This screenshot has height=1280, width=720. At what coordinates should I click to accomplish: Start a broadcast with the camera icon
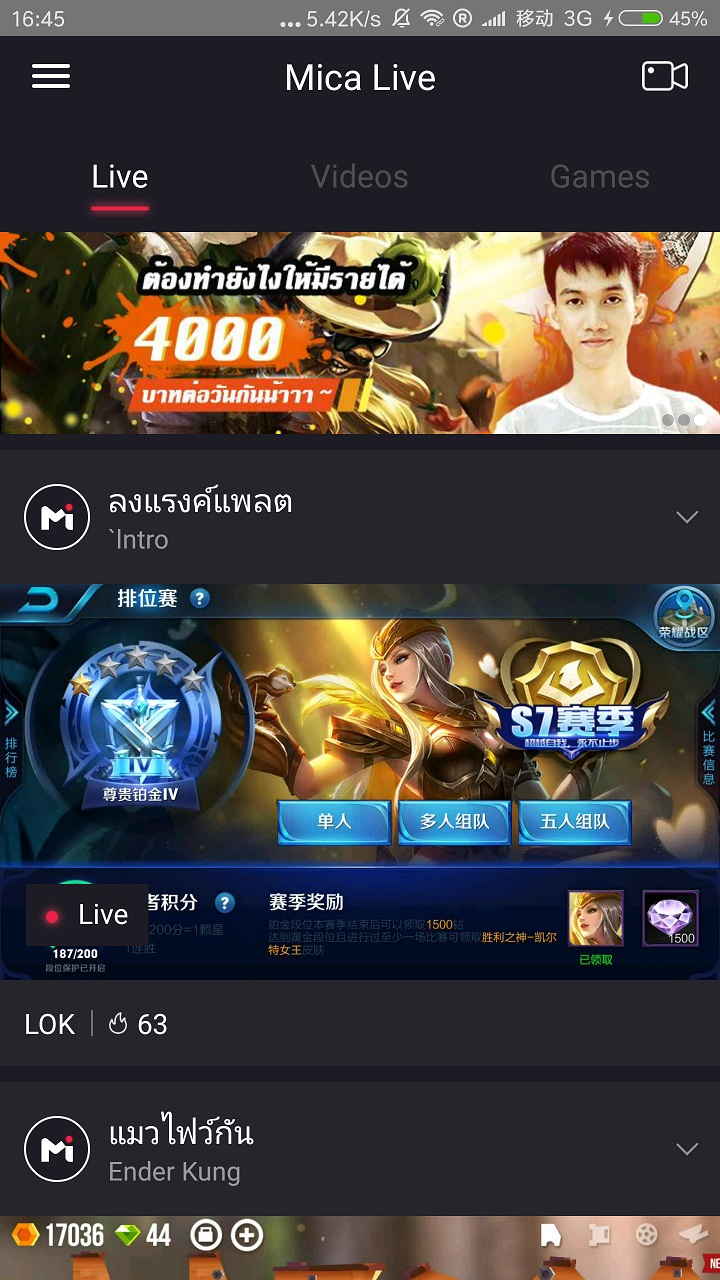coord(665,77)
